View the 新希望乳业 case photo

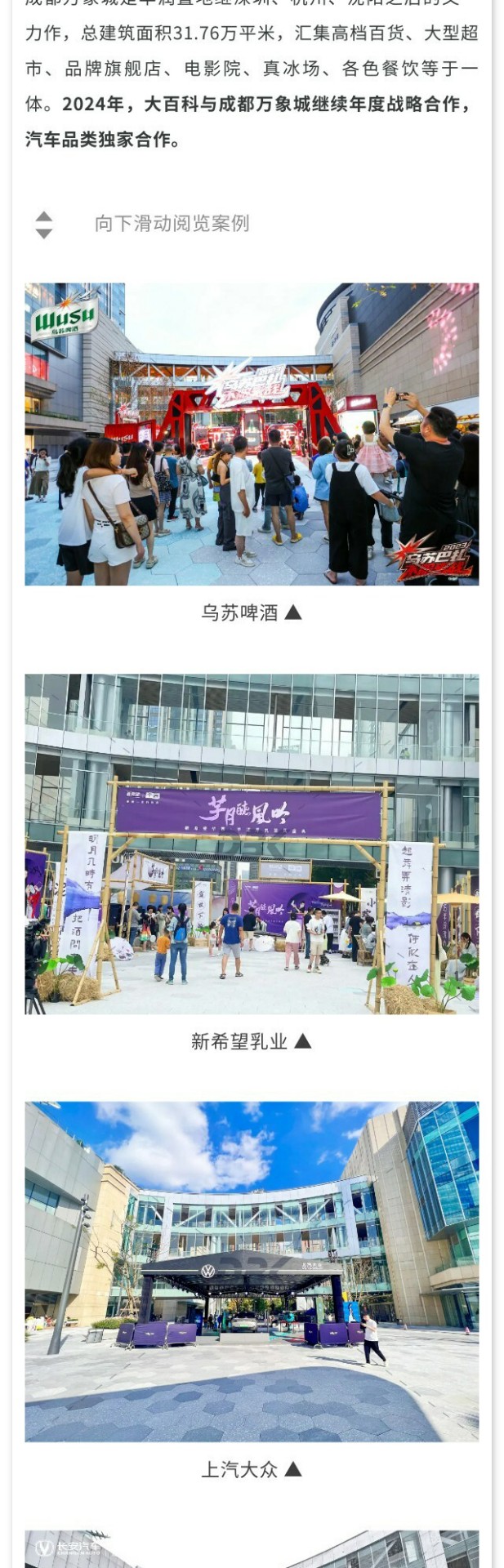point(252,844)
